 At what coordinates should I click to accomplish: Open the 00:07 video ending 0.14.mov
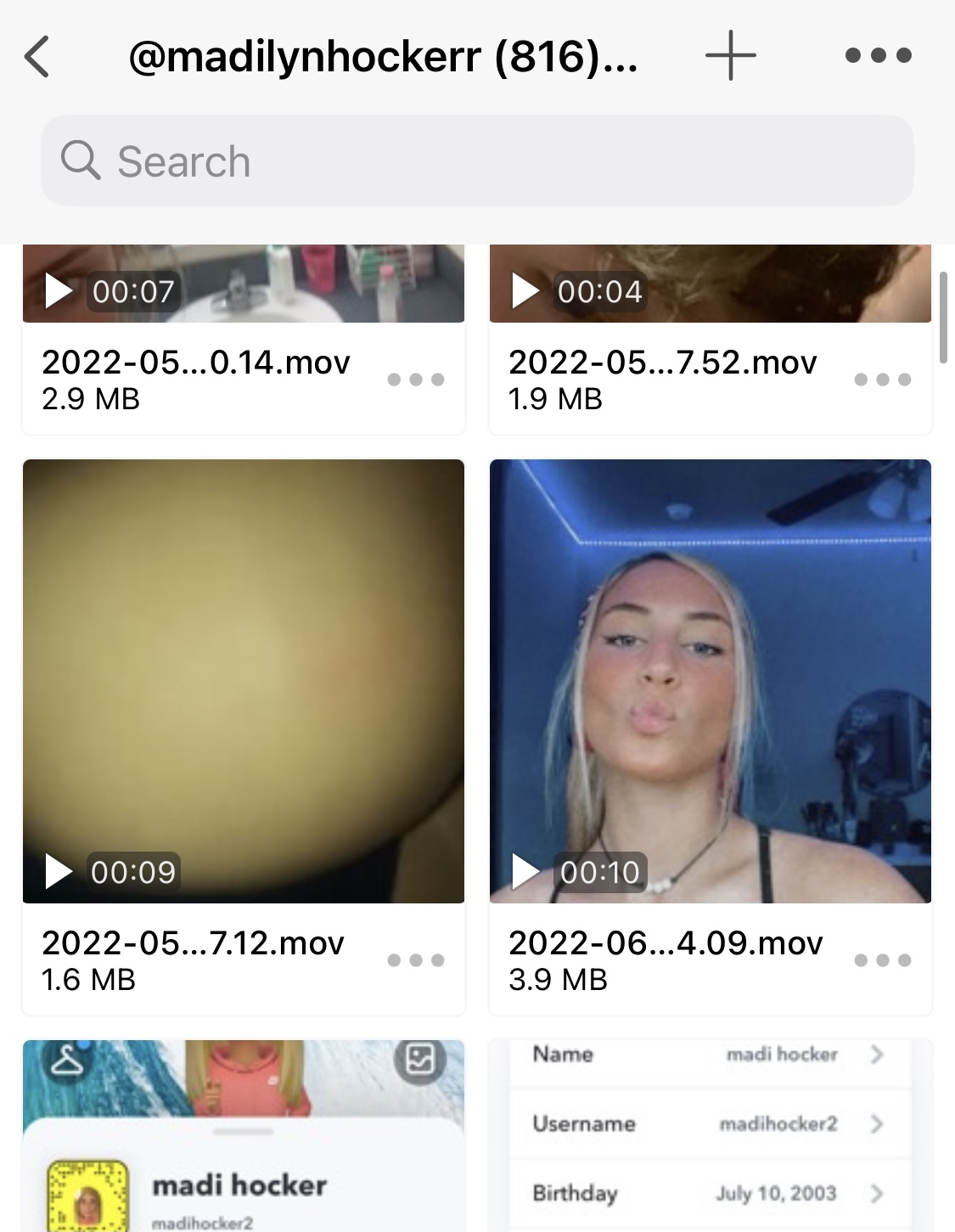(x=244, y=284)
